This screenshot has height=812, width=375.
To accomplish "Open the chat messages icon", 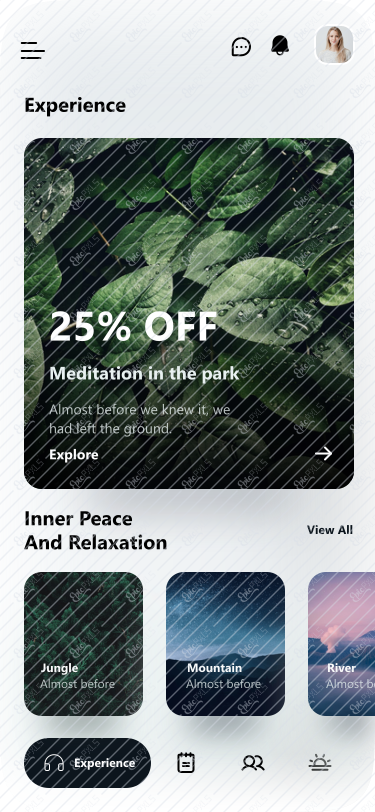I will (x=241, y=47).
